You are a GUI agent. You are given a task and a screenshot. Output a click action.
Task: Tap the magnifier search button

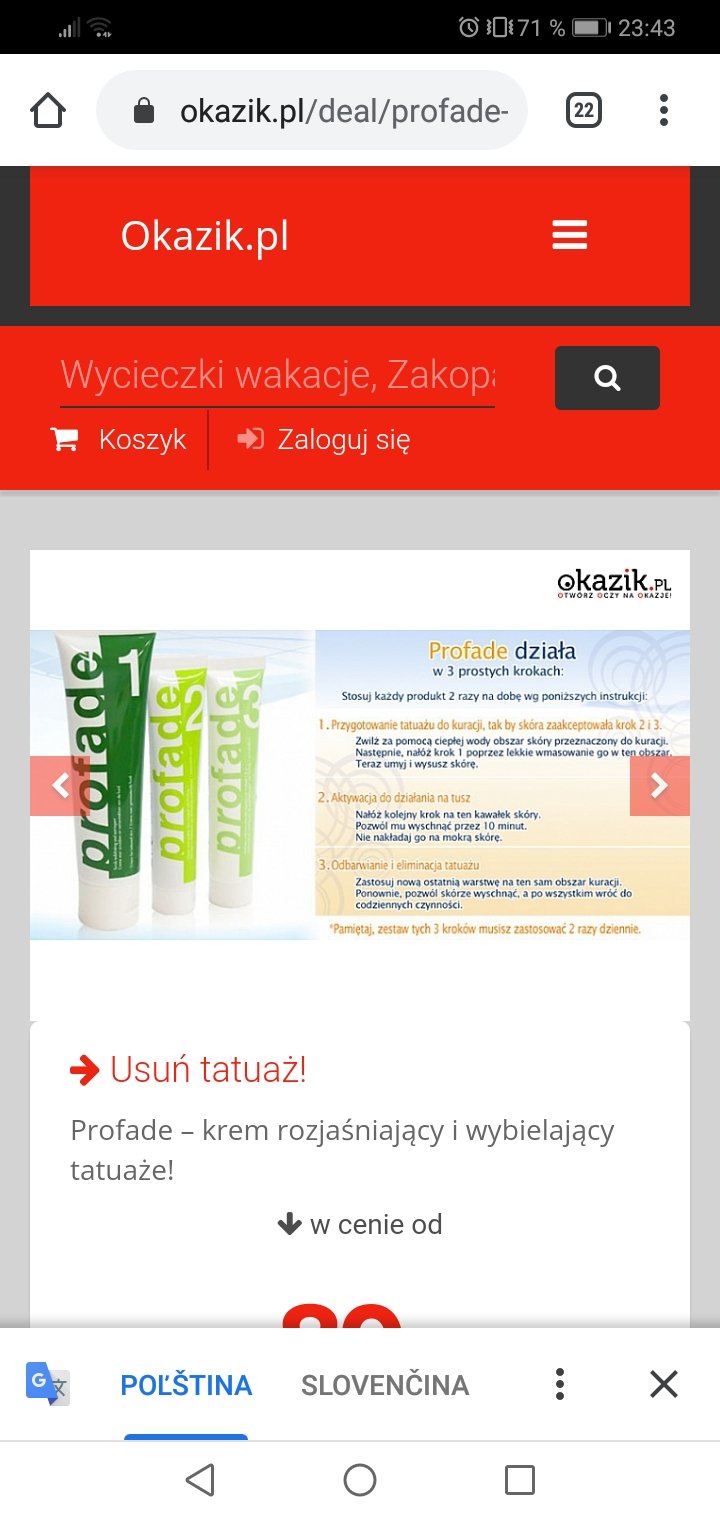[x=607, y=378]
